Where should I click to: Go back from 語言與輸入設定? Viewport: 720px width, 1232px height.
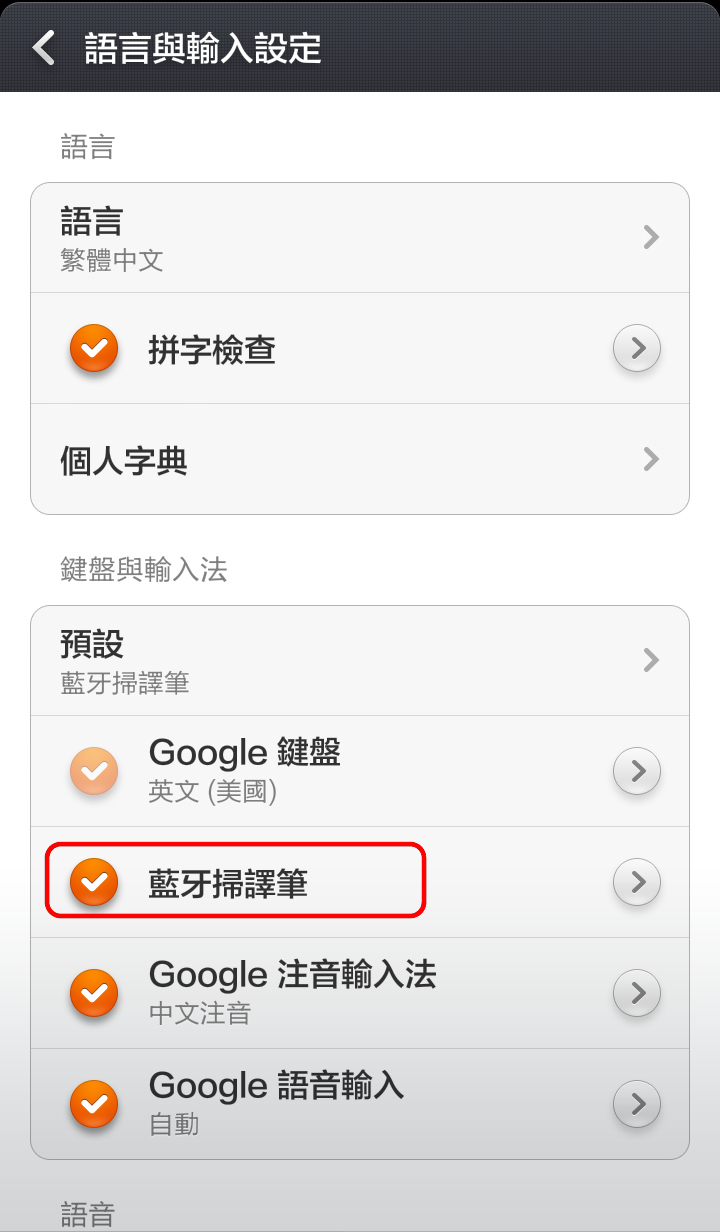pos(44,47)
